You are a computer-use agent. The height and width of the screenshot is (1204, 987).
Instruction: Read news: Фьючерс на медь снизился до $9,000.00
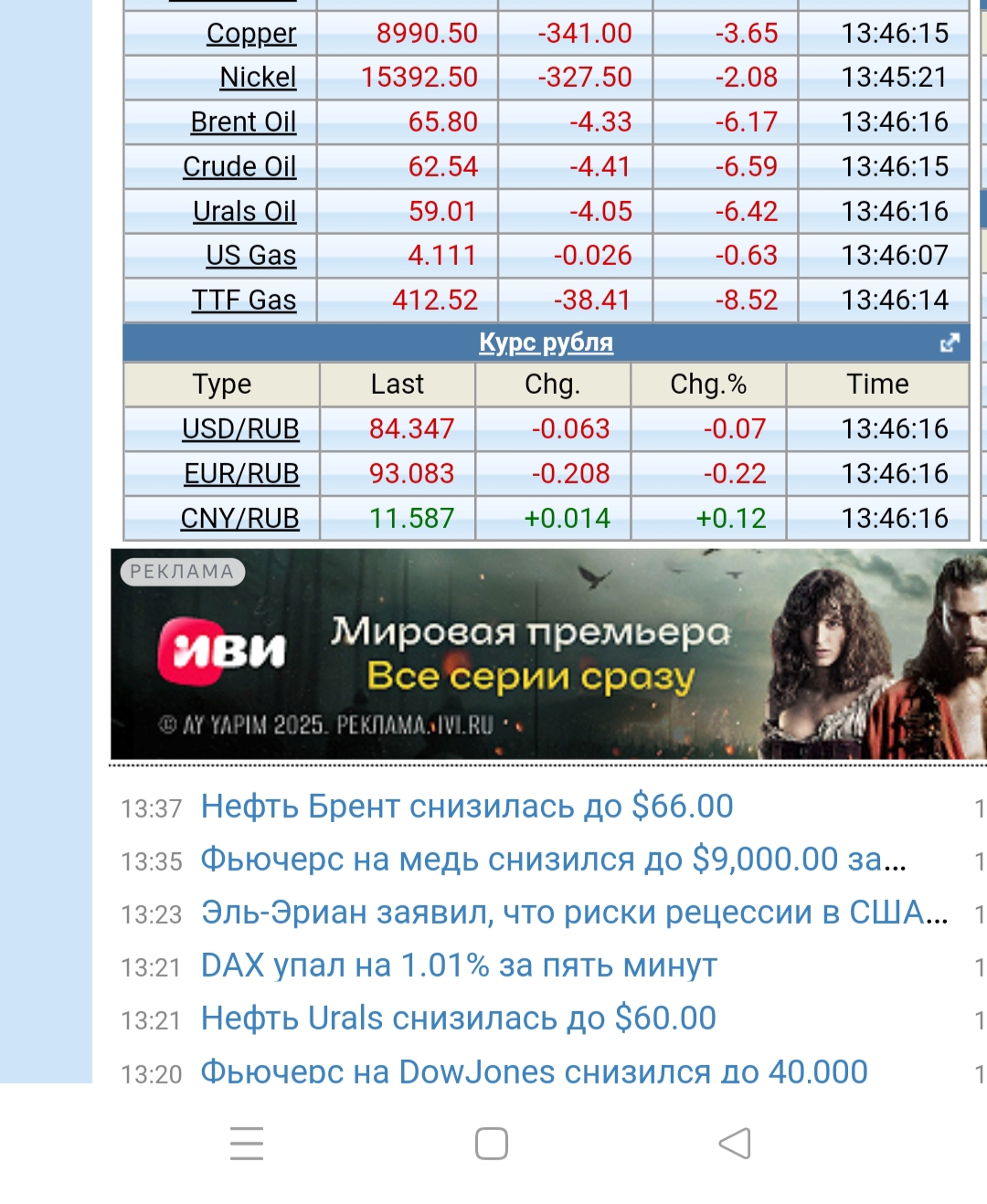552,860
